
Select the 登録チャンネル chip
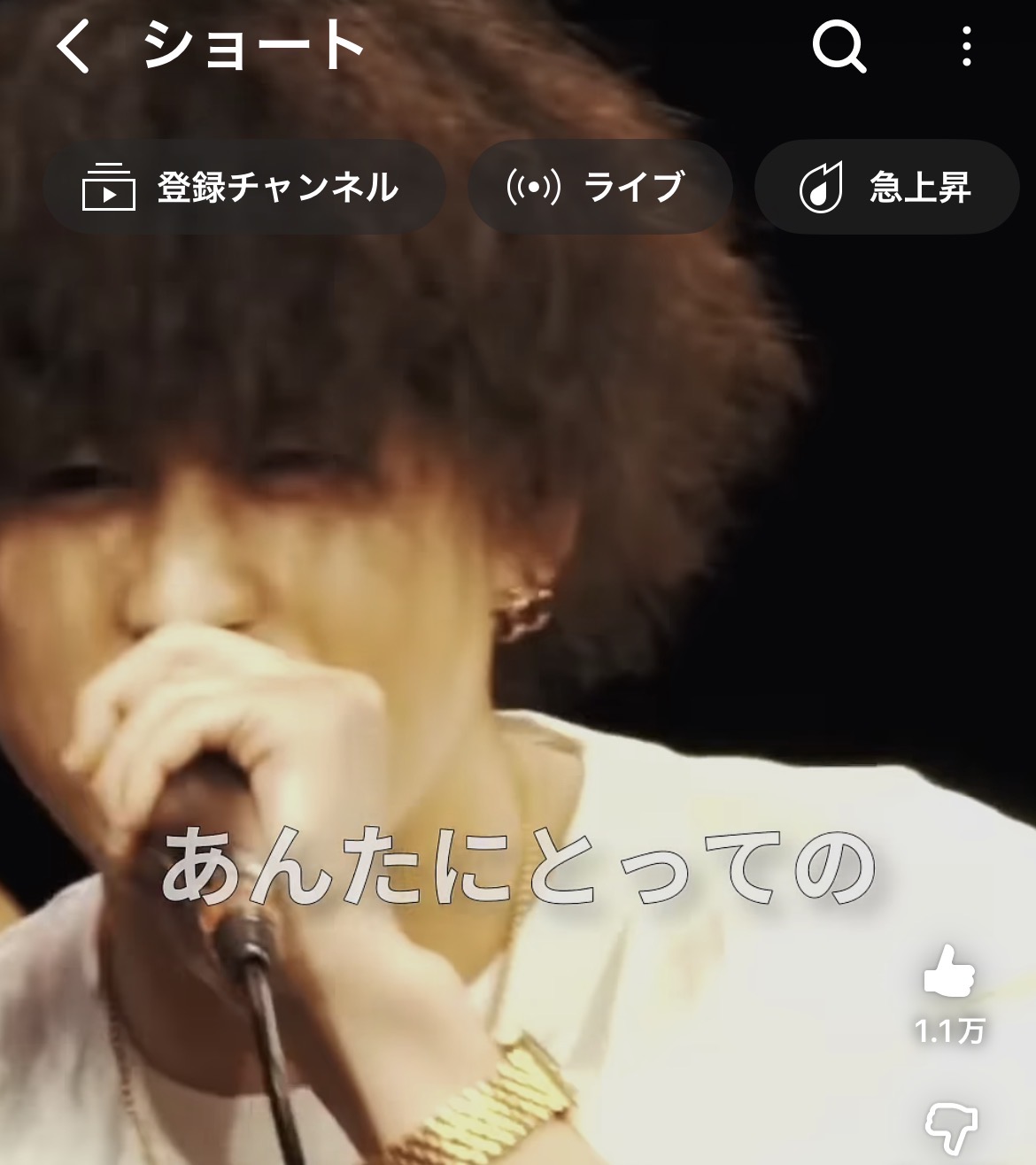[x=244, y=187]
